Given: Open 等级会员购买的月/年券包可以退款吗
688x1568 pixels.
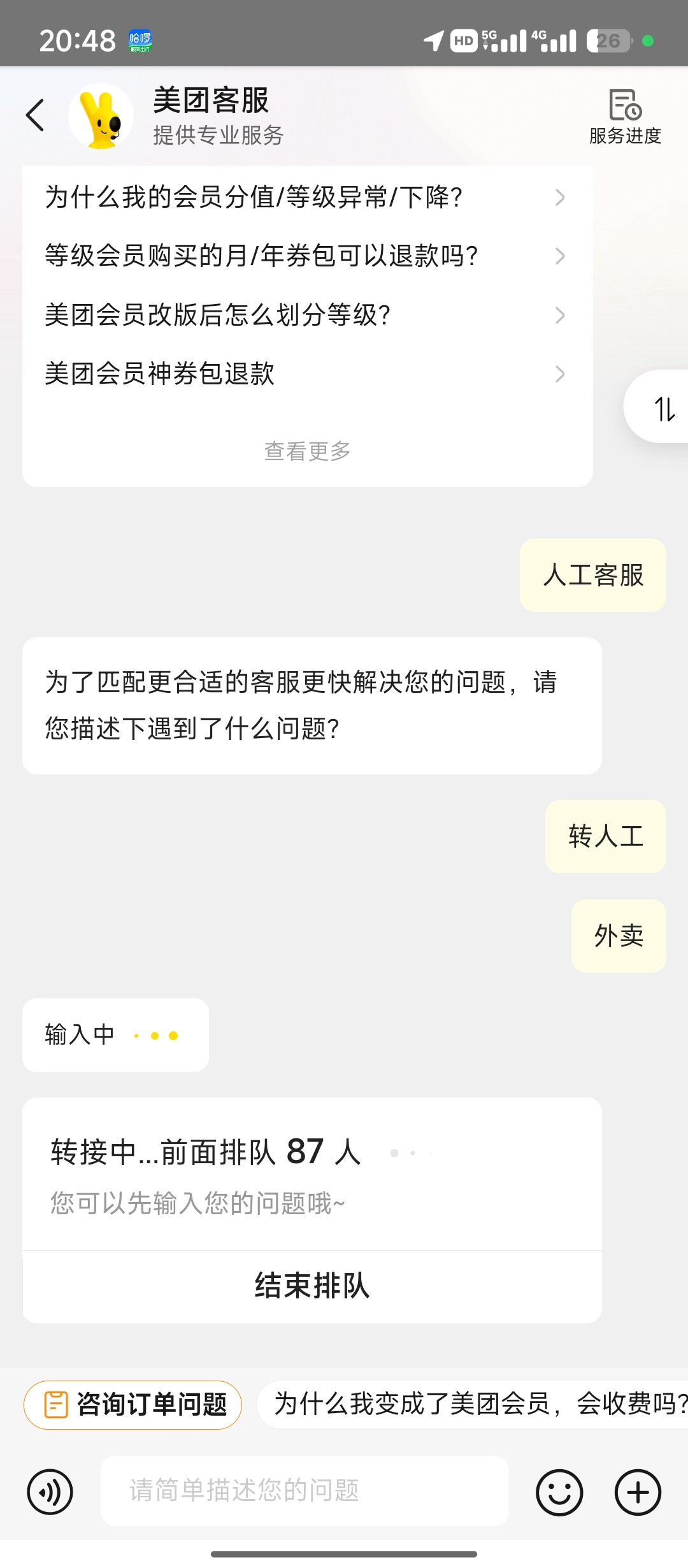Looking at the screenshot, I should point(307,256).
